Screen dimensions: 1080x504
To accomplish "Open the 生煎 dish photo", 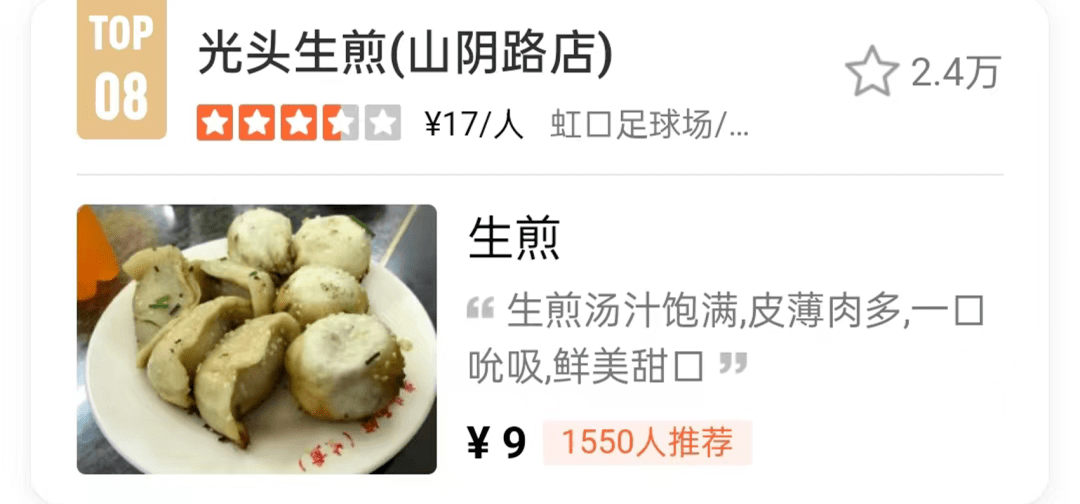I will click(257, 339).
